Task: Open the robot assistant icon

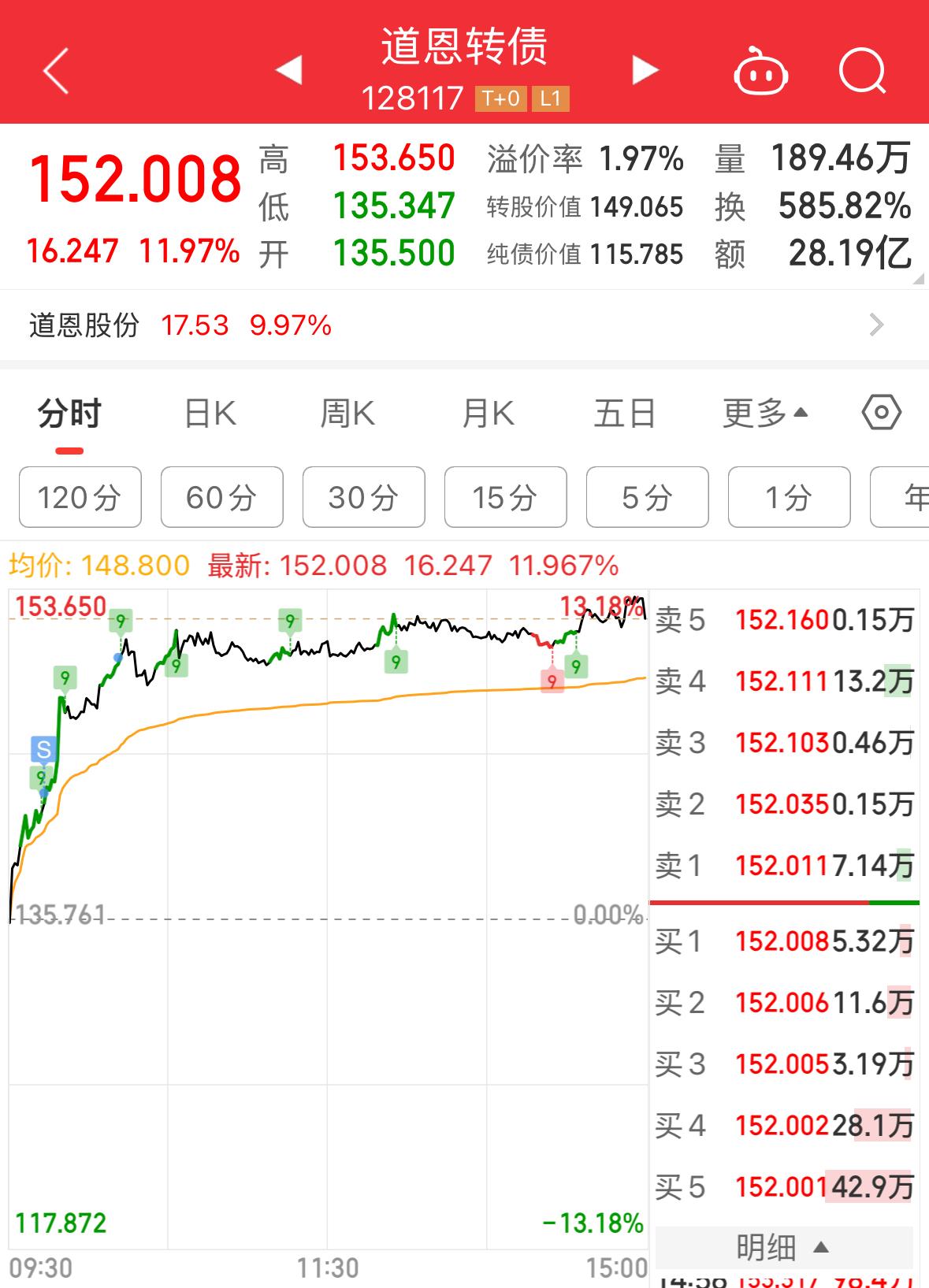Action: click(760, 72)
